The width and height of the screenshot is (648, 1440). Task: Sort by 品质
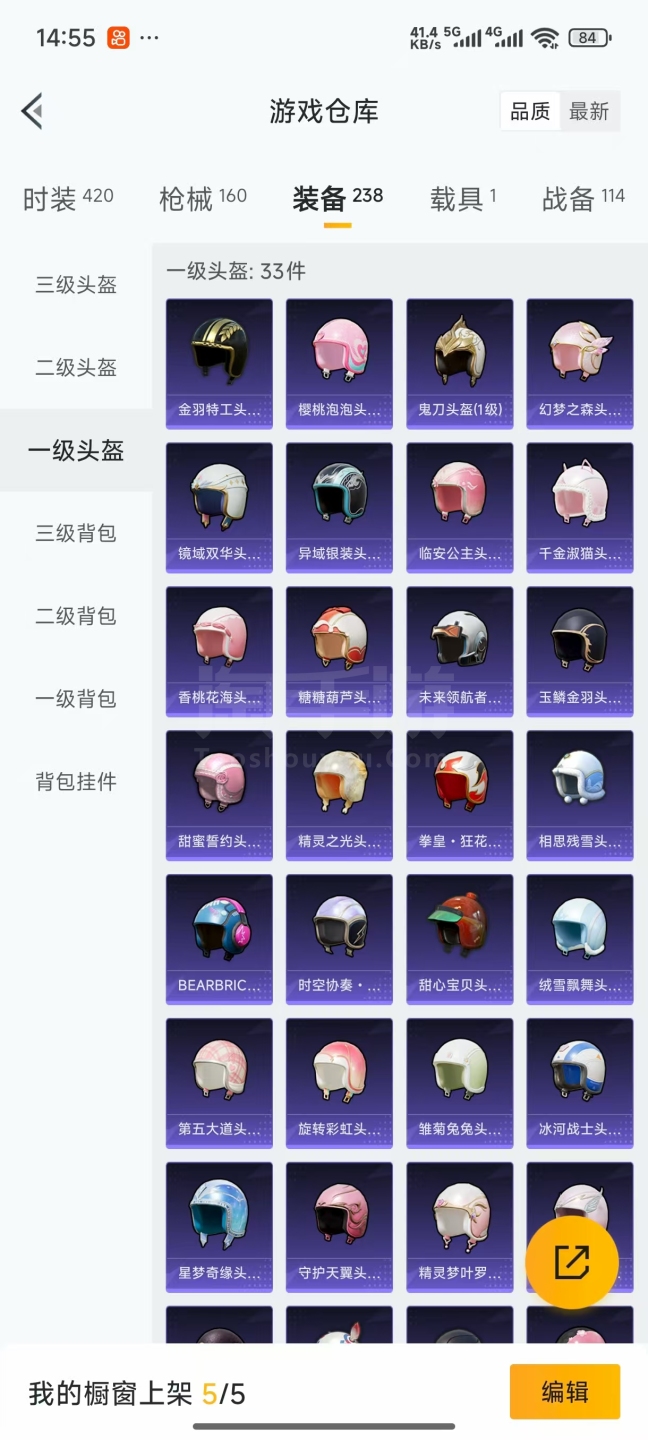click(x=530, y=111)
